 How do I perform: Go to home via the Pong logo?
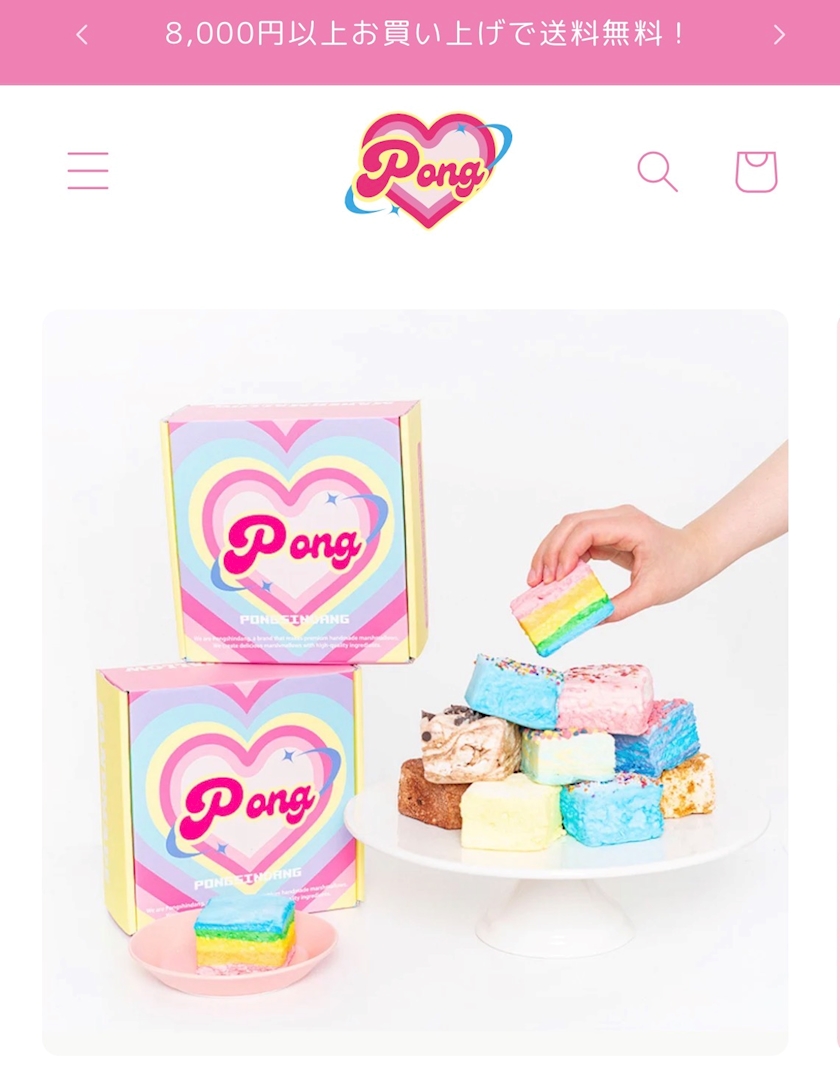click(x=428, y=171)
